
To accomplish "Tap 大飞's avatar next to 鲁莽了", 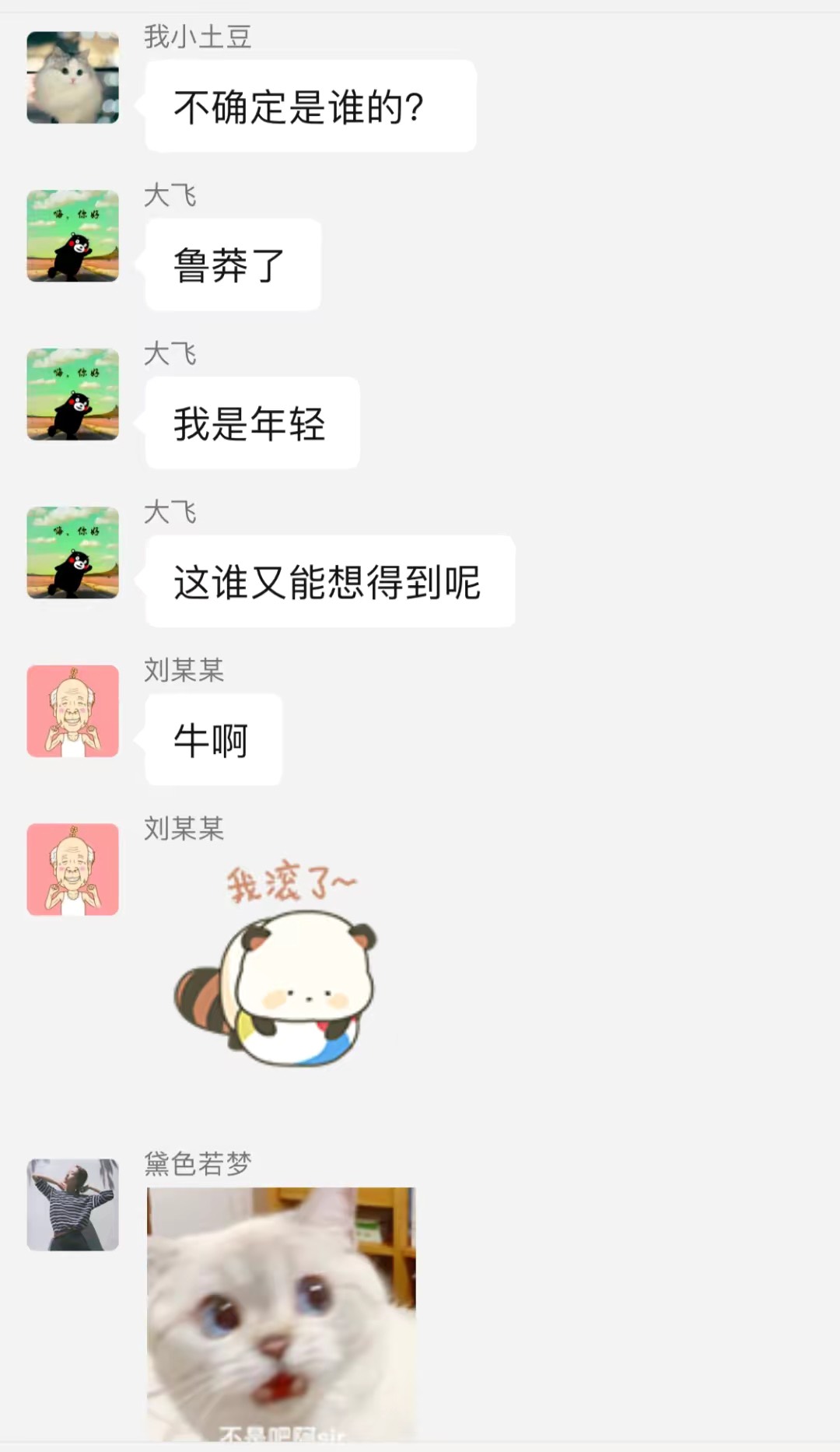I will click(73, 236).
